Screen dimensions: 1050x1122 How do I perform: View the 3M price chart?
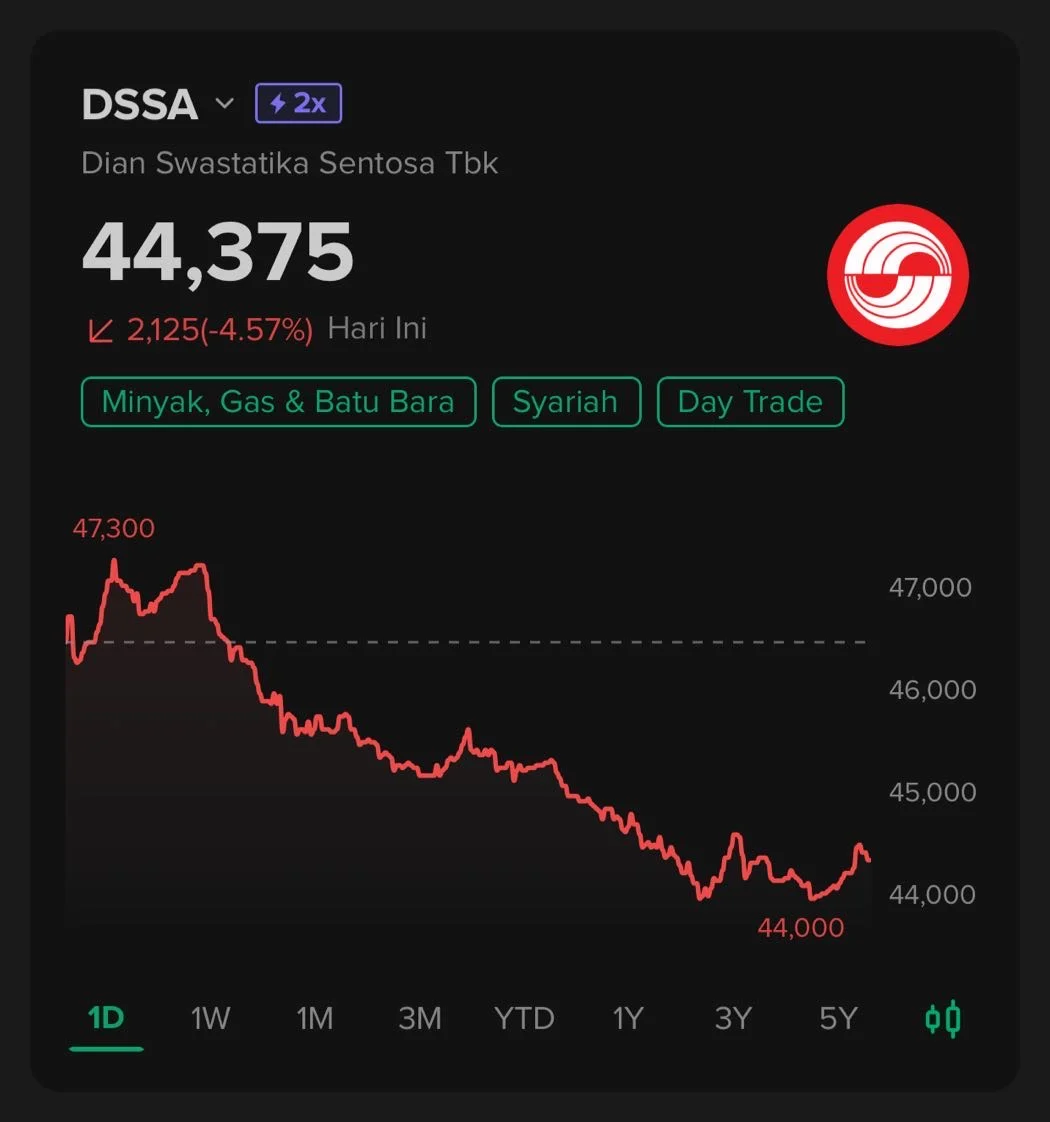tap(419, 1018)
